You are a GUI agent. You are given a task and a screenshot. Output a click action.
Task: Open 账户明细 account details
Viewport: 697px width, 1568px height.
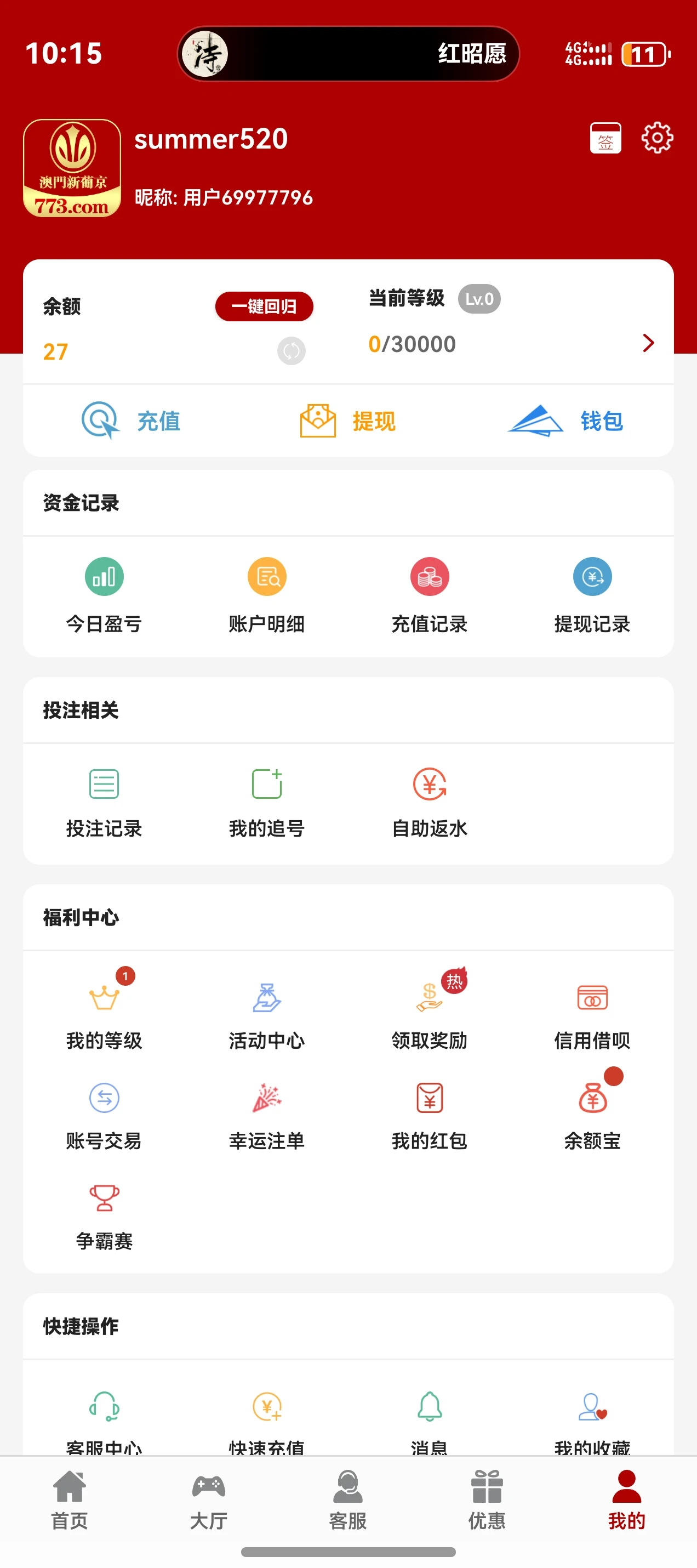pos(266,595)
